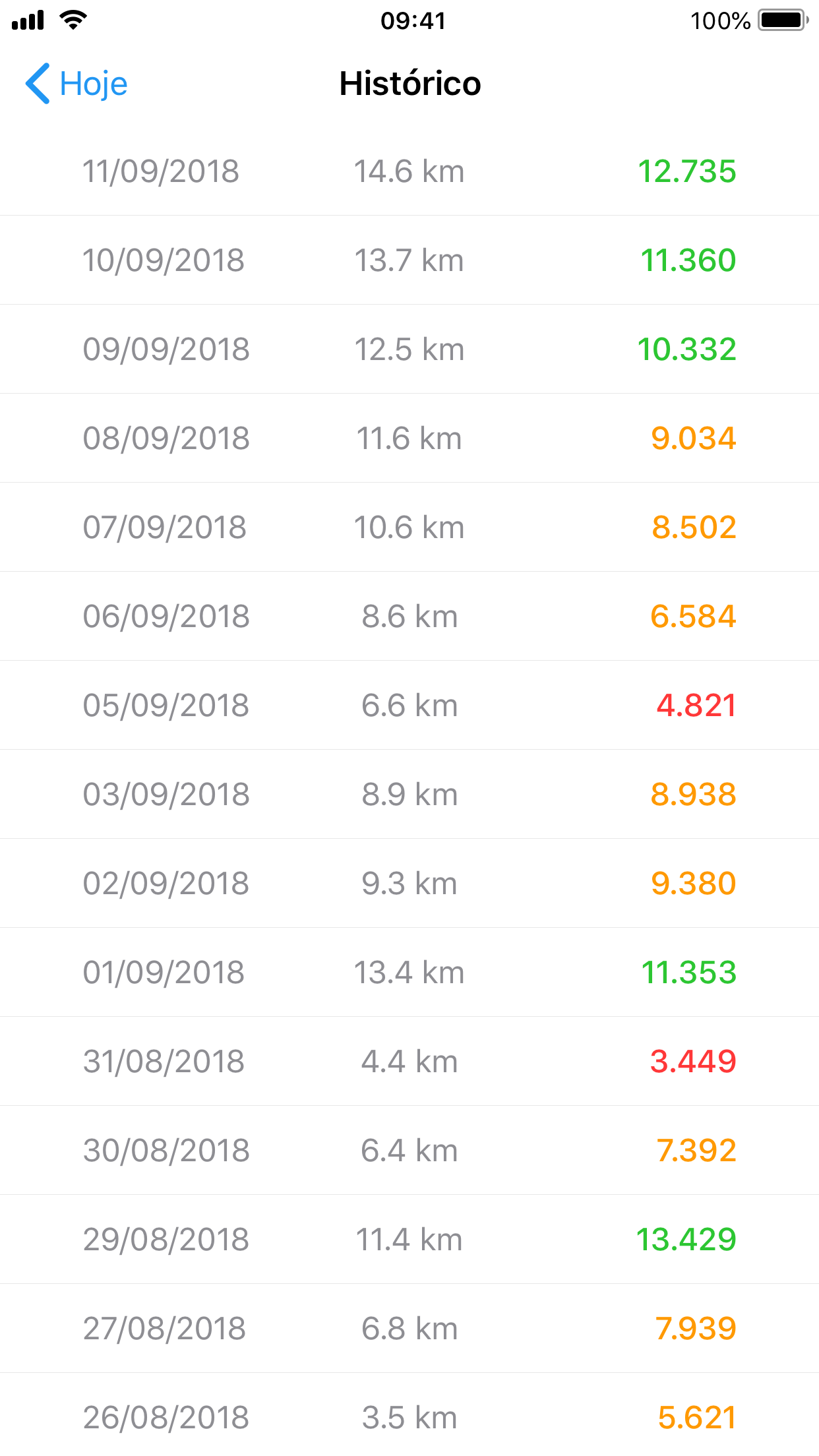Tap the cellular signal icon

(x=27, y=20)
